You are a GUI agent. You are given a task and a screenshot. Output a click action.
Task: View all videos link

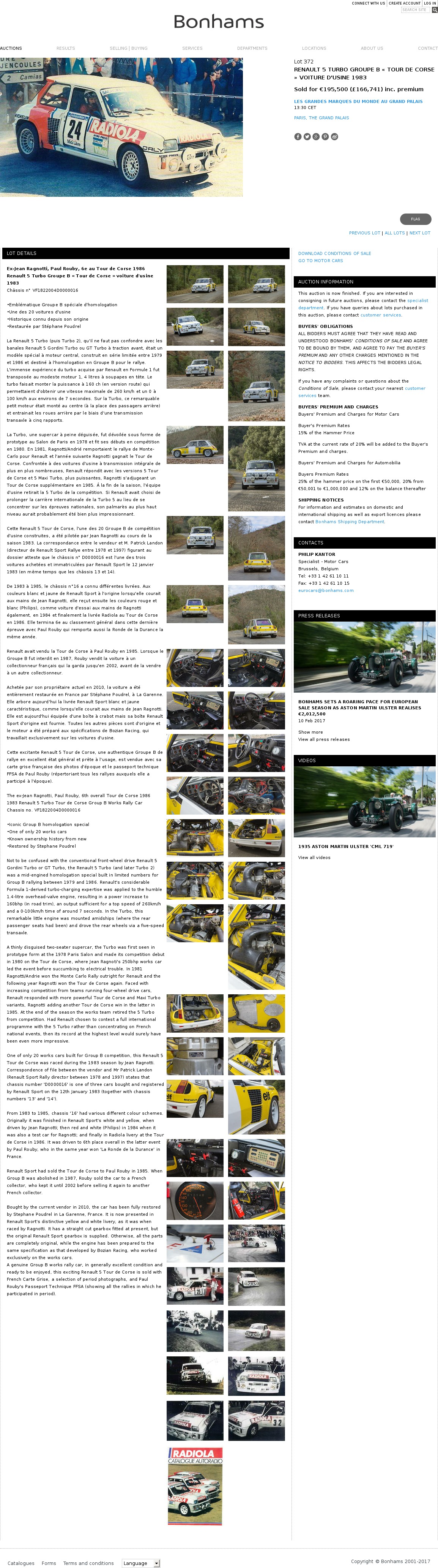pos(314,858)
